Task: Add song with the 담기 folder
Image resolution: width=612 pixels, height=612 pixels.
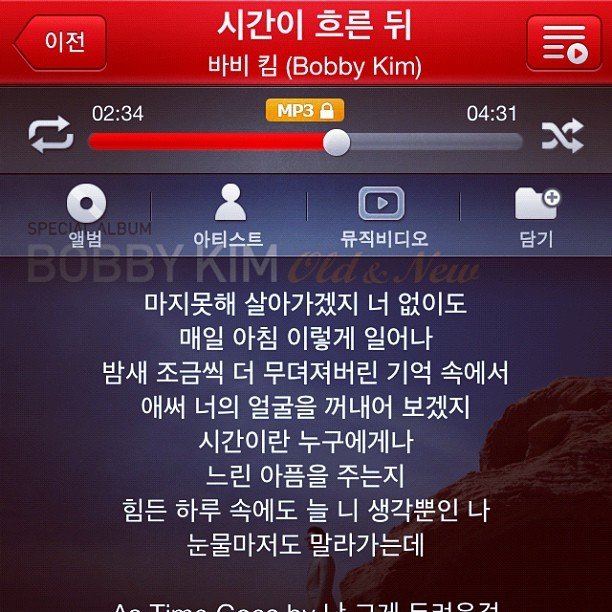Action: [x=536, y=215]
